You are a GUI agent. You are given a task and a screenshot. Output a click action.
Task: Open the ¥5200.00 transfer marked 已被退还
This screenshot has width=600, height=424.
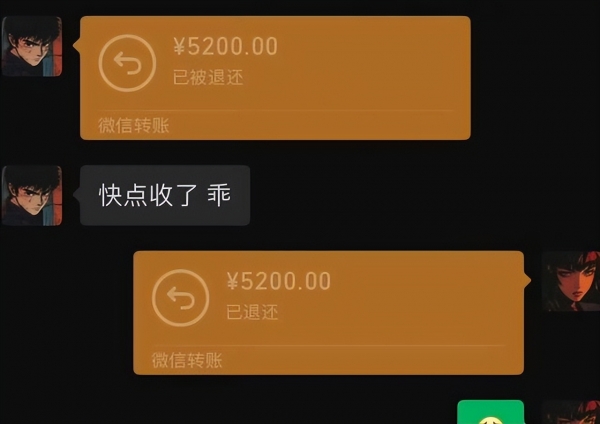(274, 78)
